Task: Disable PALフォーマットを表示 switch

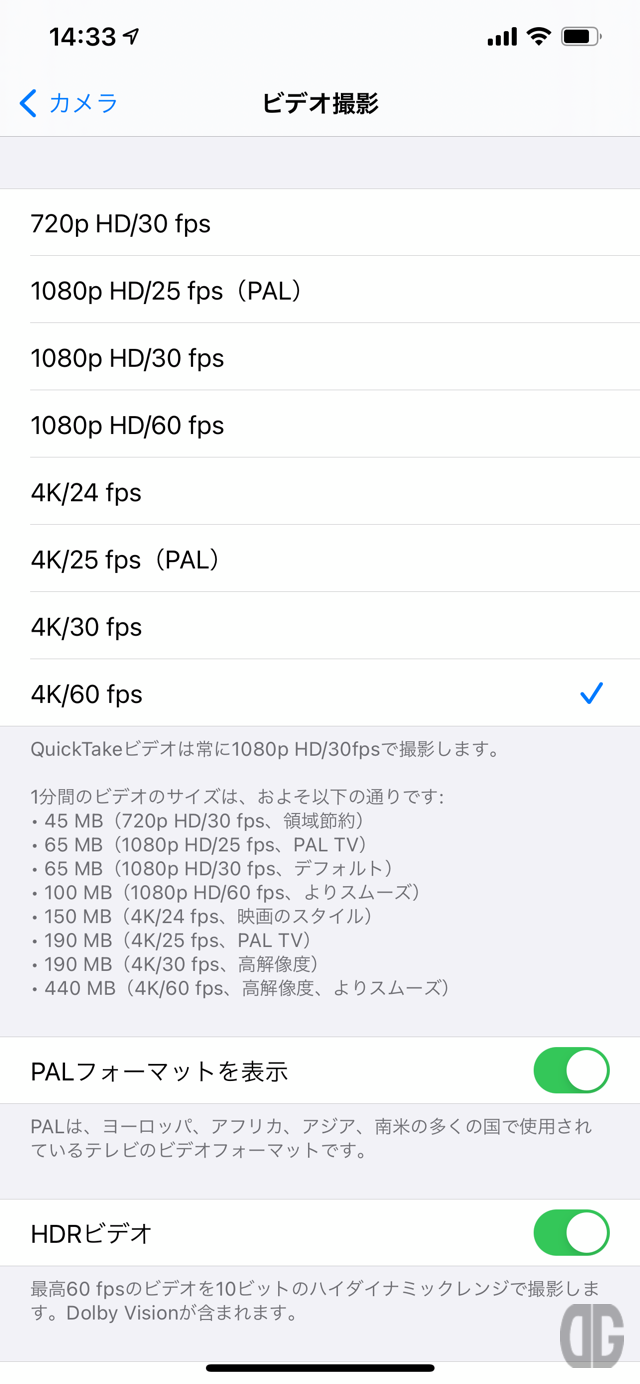Action: 571,1071
